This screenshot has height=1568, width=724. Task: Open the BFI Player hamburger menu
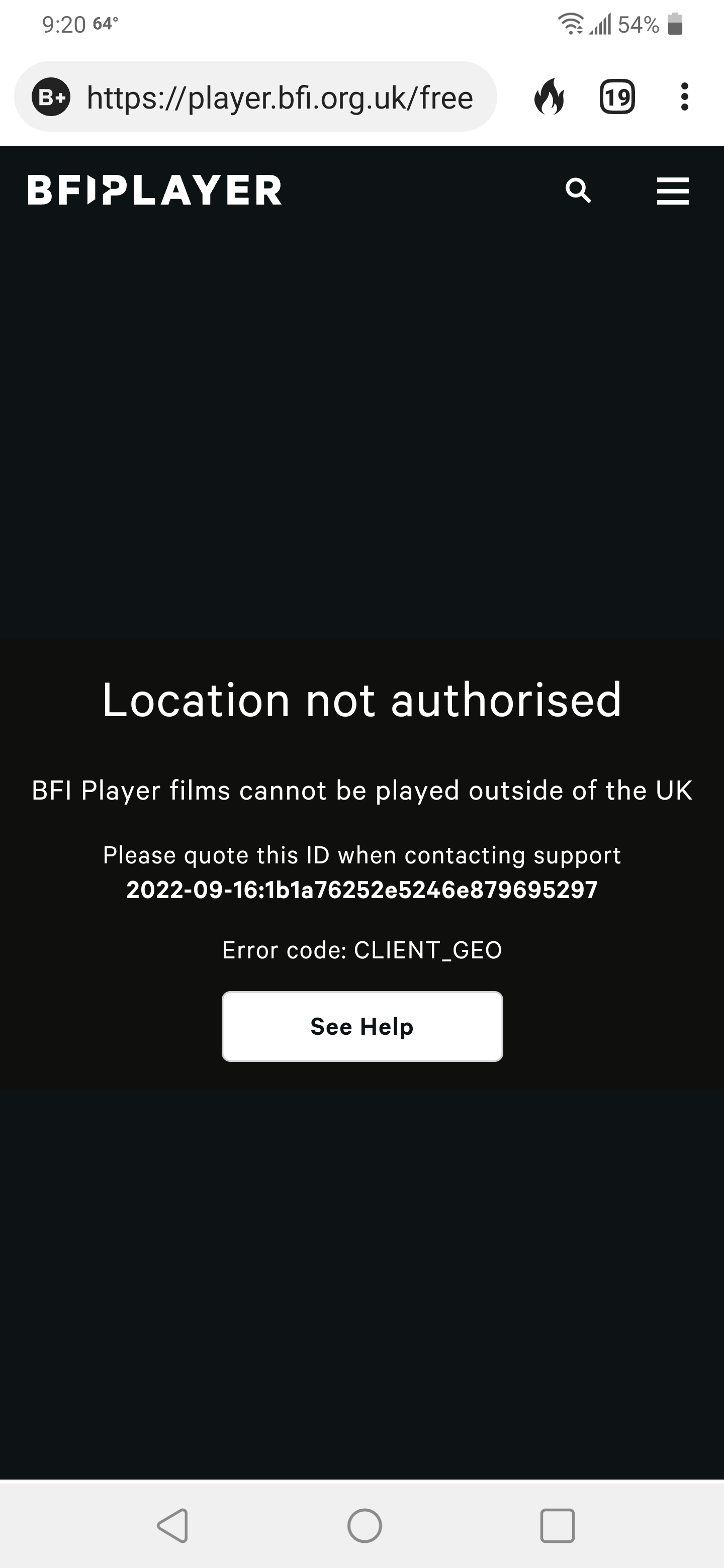click(672, 190)
